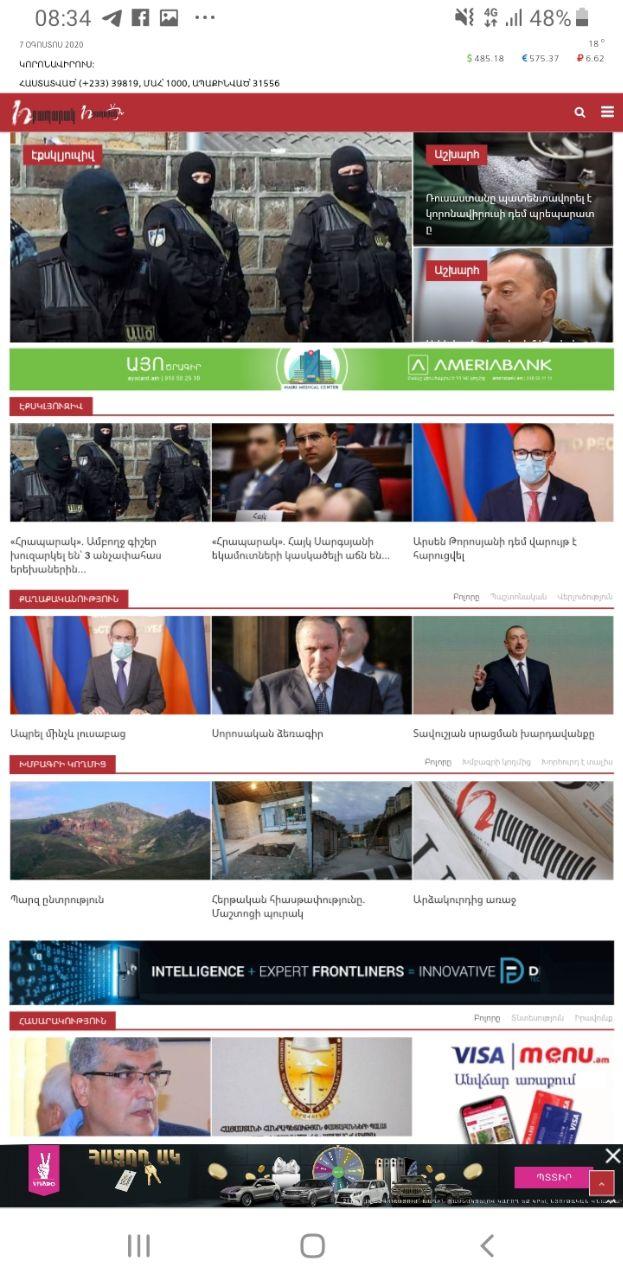623x1280 pixels.
Task: Close the bottom Vivaro ad banner
Action: click(613, 1156)
